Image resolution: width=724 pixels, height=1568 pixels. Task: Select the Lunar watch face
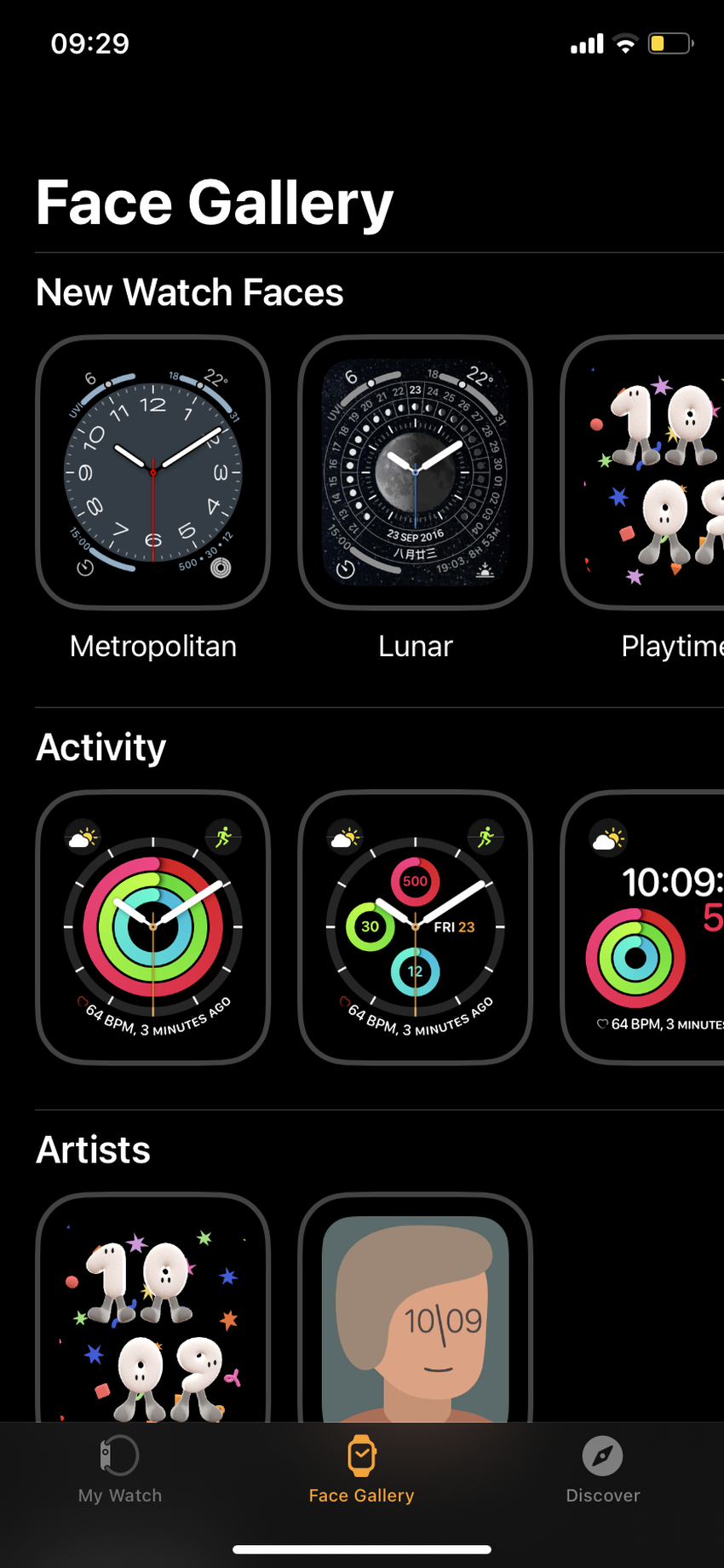(415, 473)
